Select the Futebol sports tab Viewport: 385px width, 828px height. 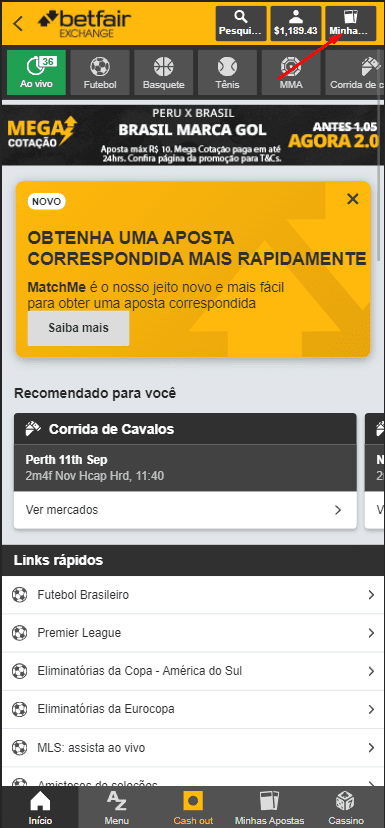coord(100,72)
